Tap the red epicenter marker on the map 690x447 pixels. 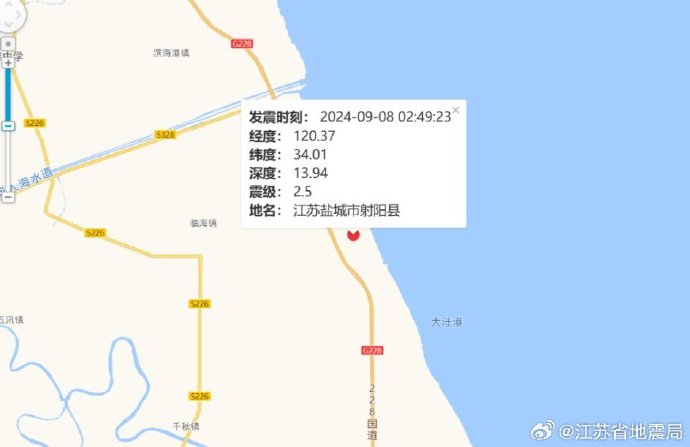[352, 234]
